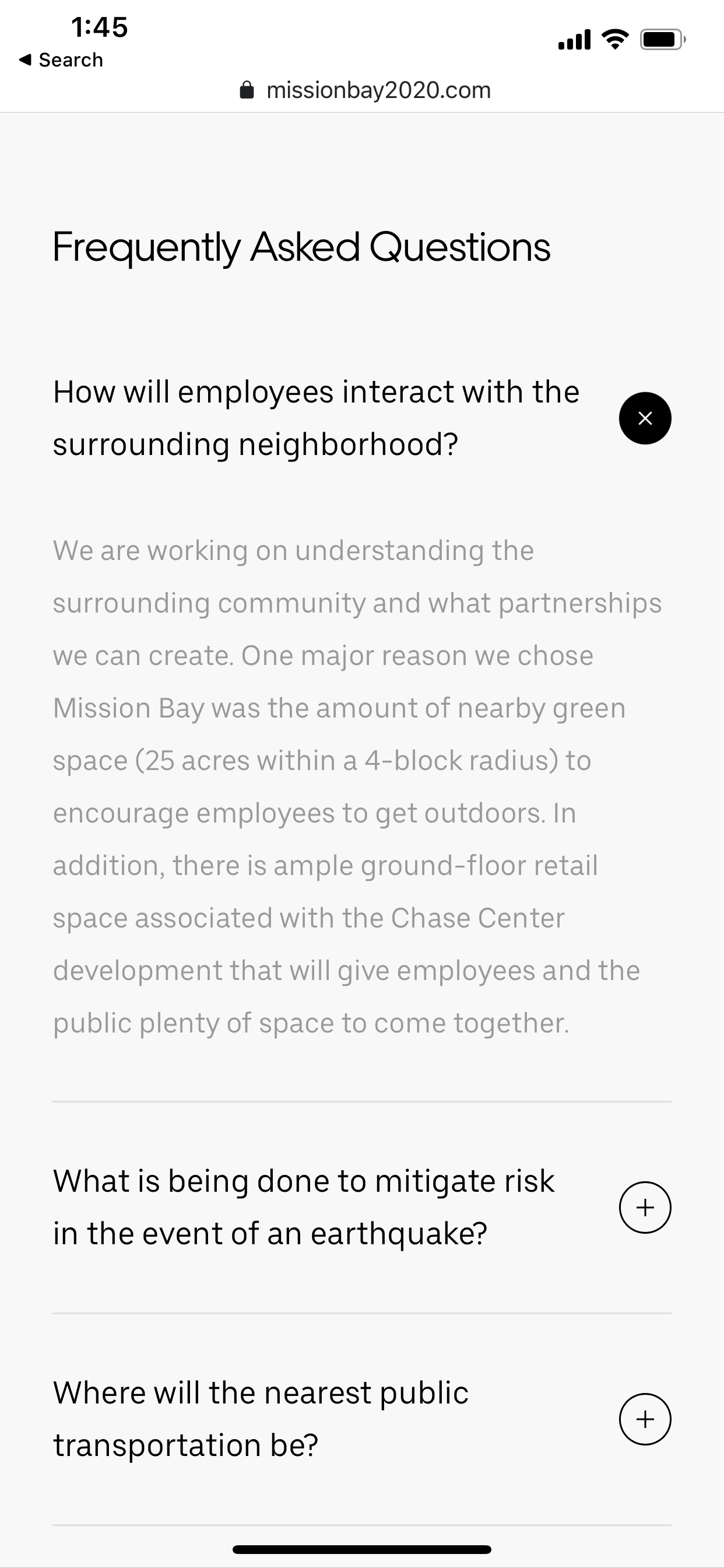Viewport: 724px width, 1568px height.
Task: Expand the earthquake risk question
Action: click(x=644, y=1207)
